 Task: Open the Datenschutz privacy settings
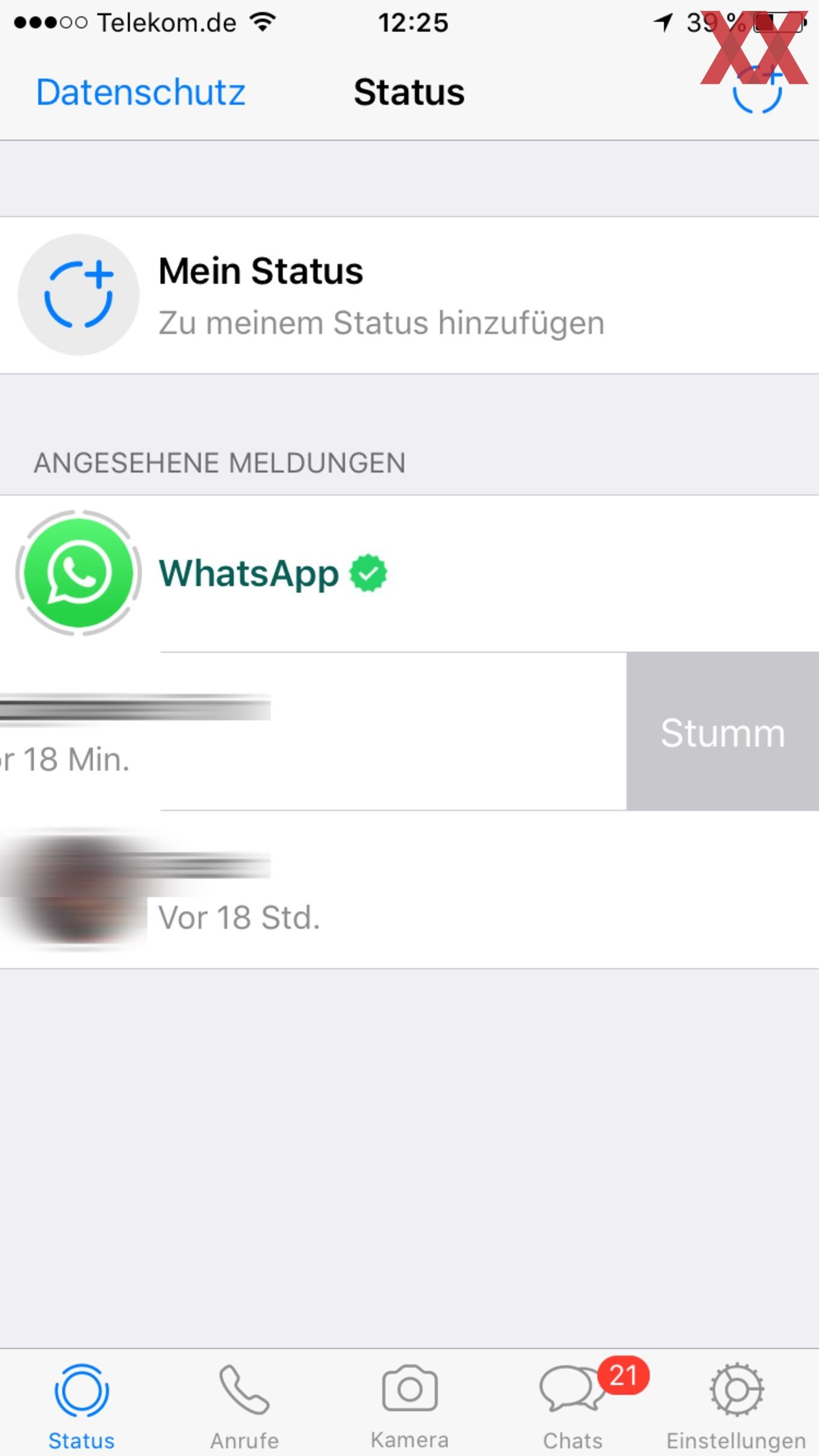pos(141,92)
